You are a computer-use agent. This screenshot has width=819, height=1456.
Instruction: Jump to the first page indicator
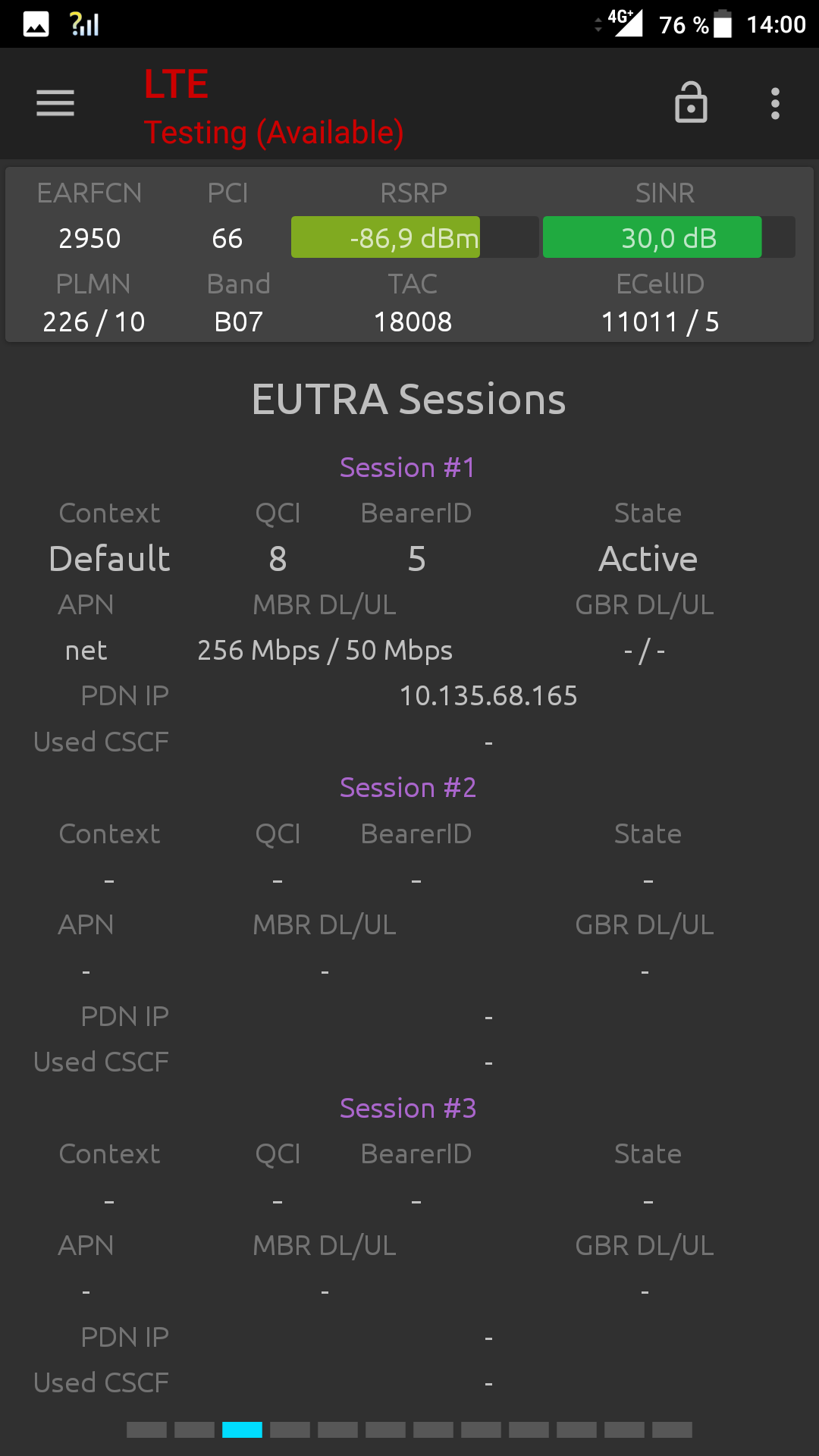(146, 1429)
